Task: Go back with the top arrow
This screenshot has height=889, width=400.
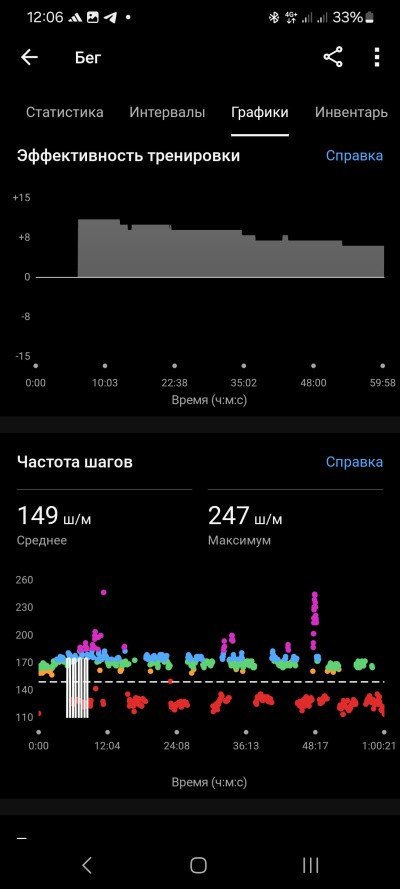Action: coord(29,57)
